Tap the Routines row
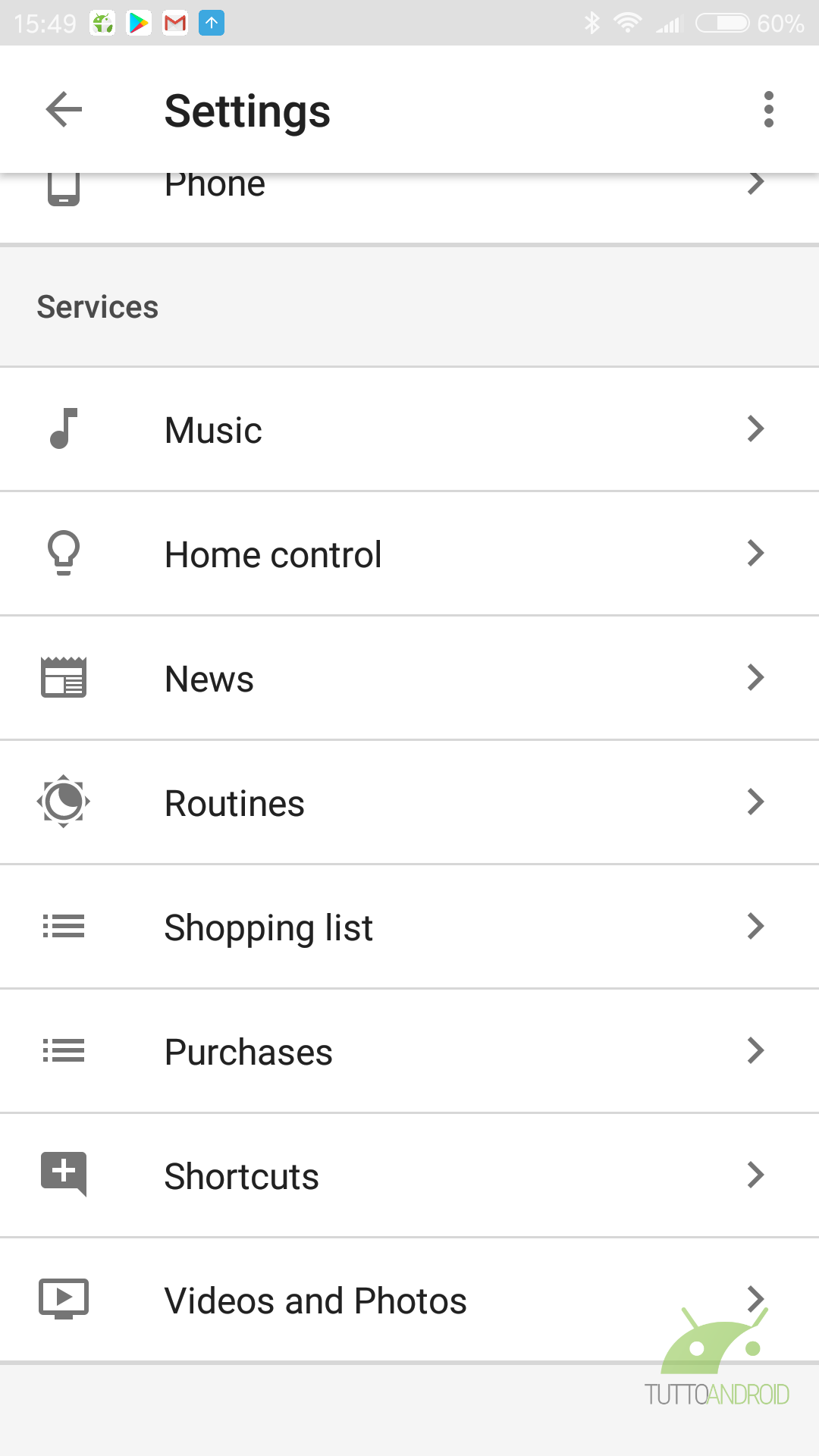The width and height of the screenshot is (819, 1456). [409, 803]
